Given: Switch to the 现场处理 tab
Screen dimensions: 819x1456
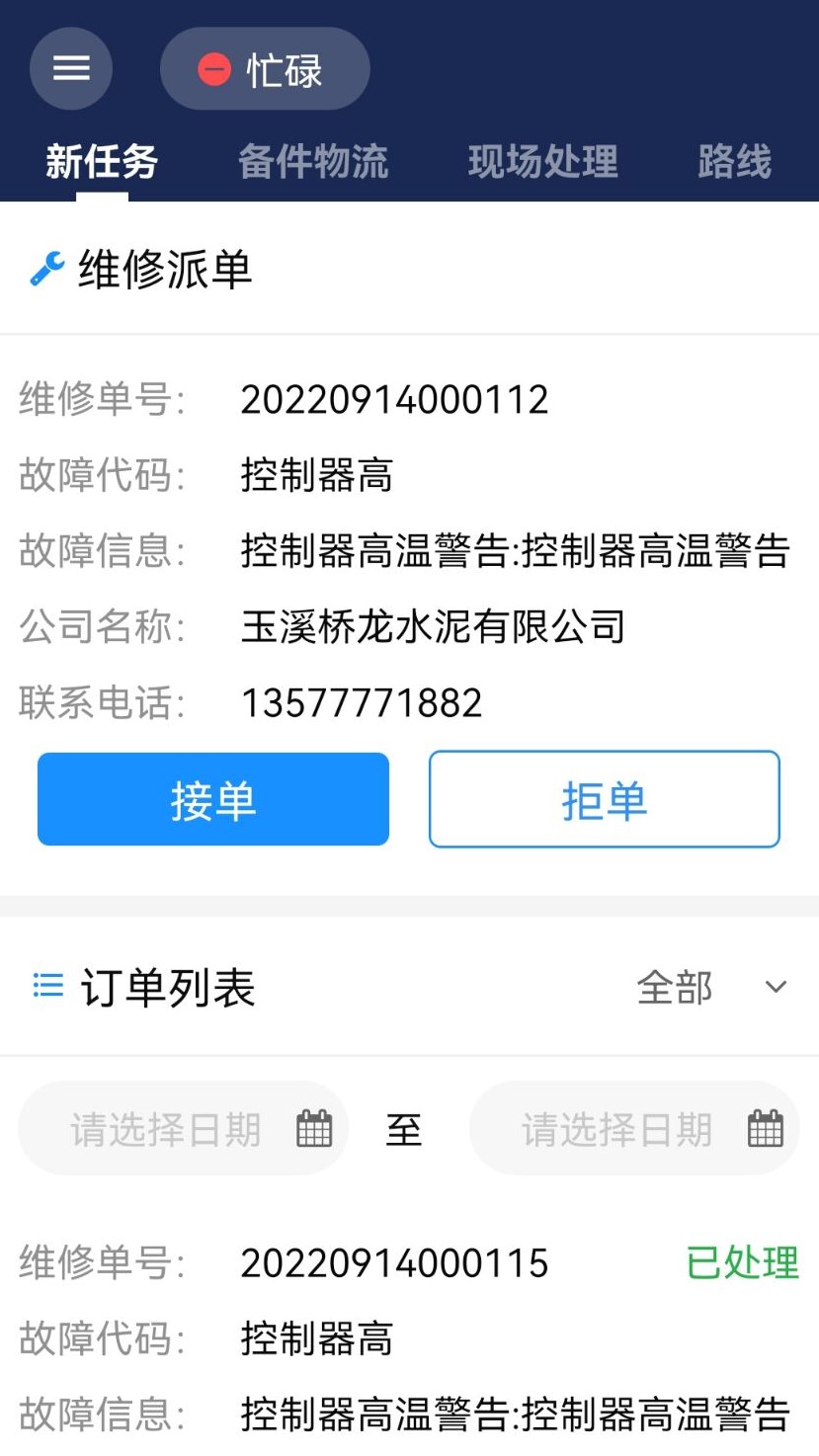Looking at the screenshot, I should click(543, 161).
